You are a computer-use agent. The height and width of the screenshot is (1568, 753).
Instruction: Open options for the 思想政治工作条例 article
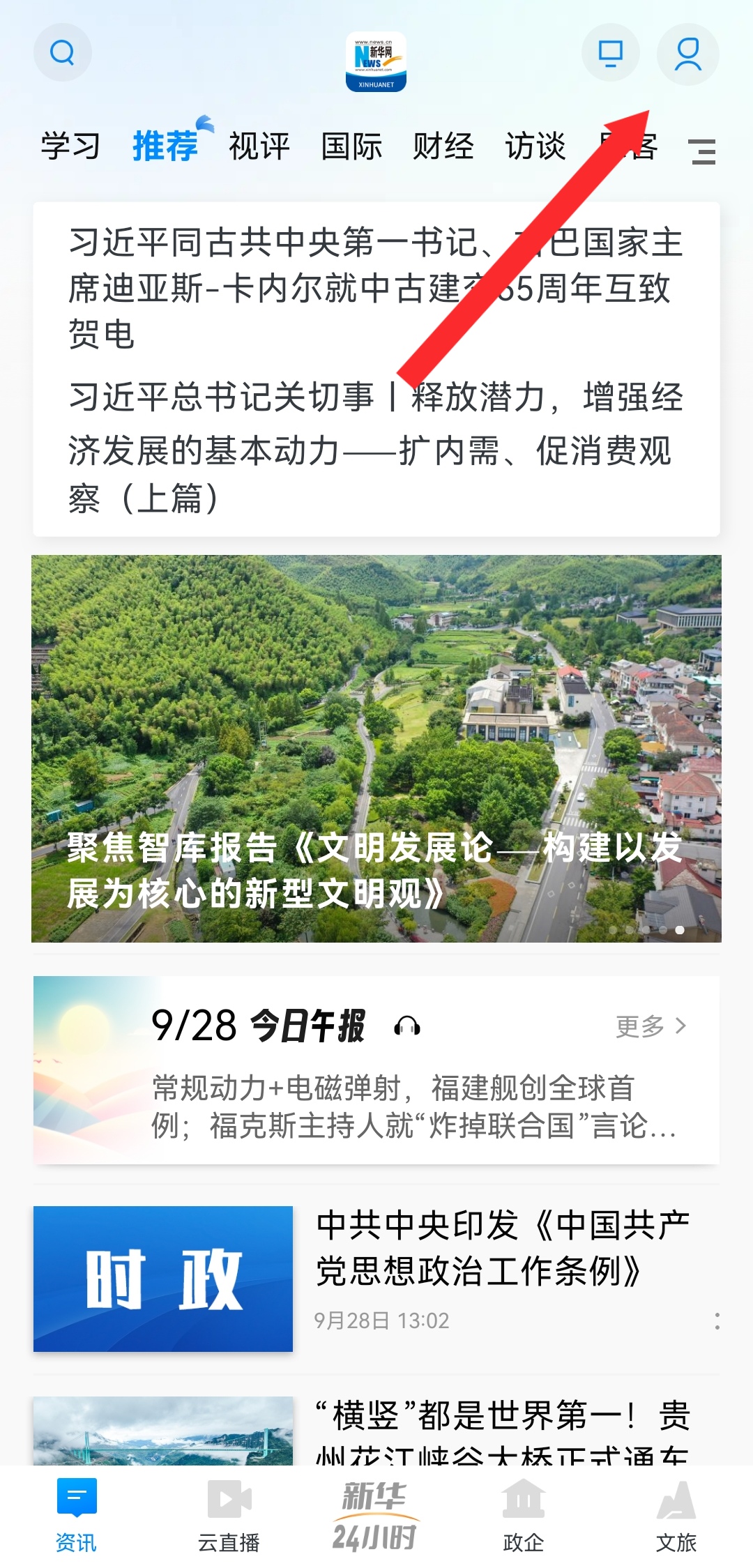pyautogui.click(x=717, y=1320)
